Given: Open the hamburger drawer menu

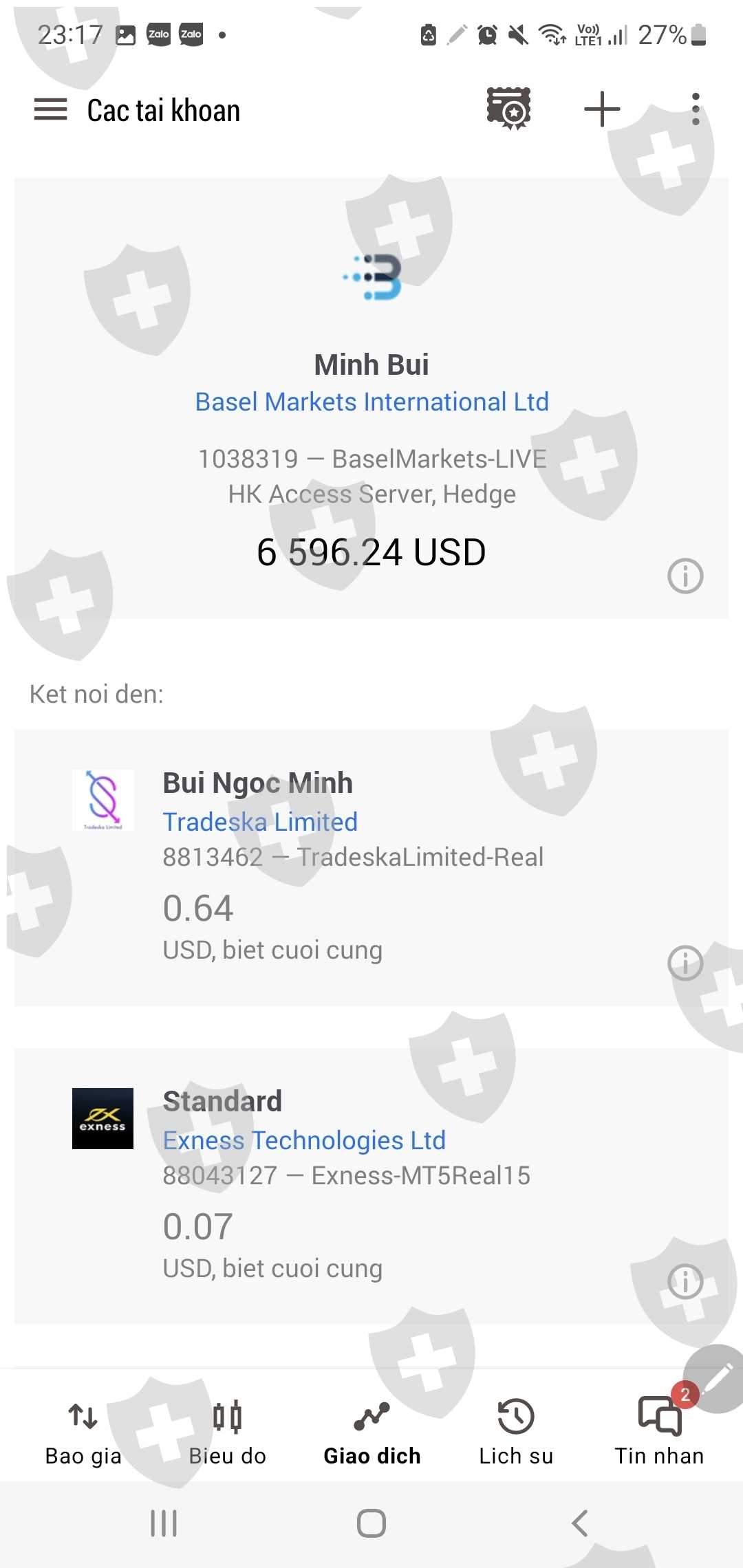Looking at the screenshot, I should coord(51,109).
